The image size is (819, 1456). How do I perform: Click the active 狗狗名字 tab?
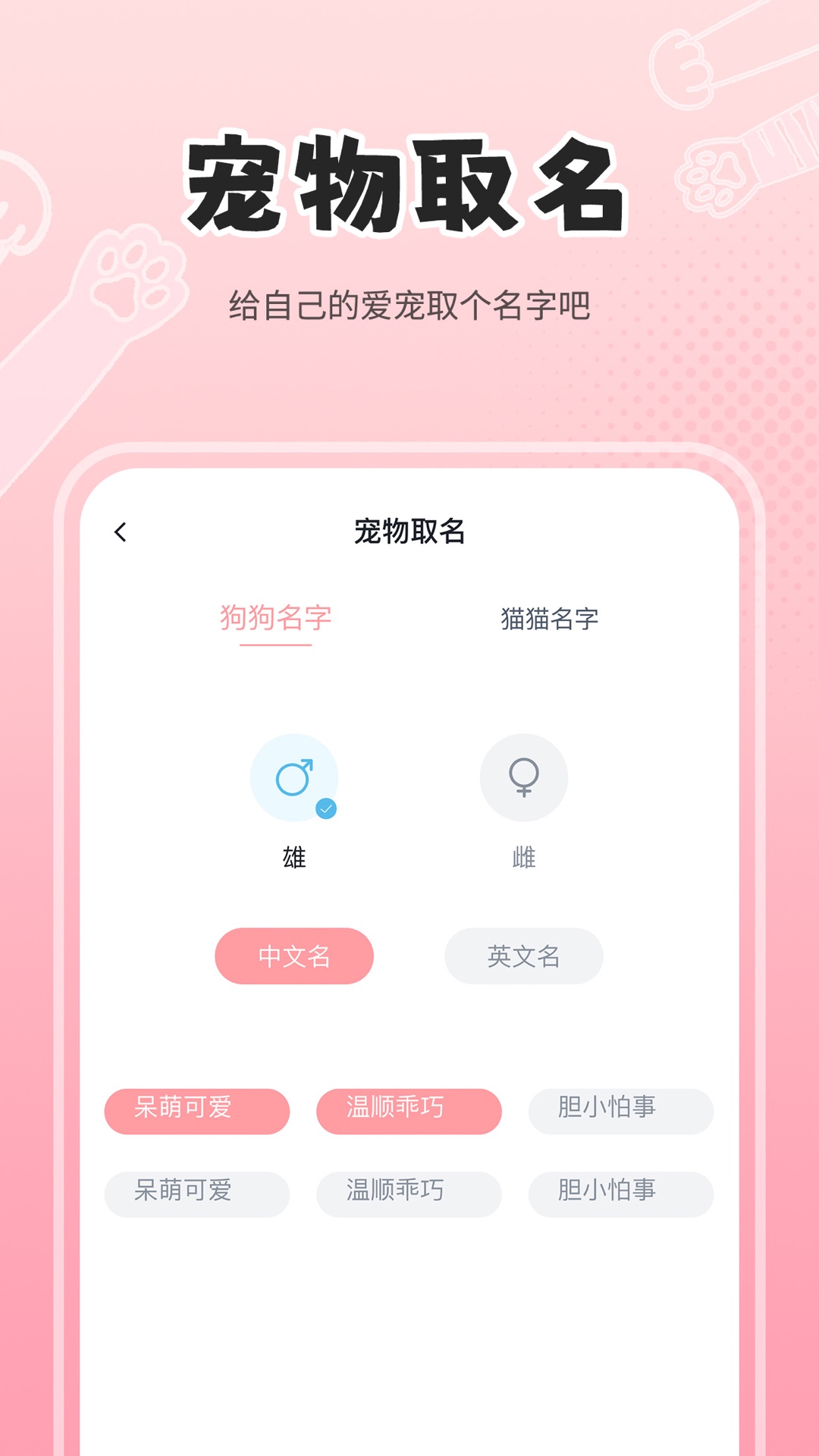(x=275, y=618)
